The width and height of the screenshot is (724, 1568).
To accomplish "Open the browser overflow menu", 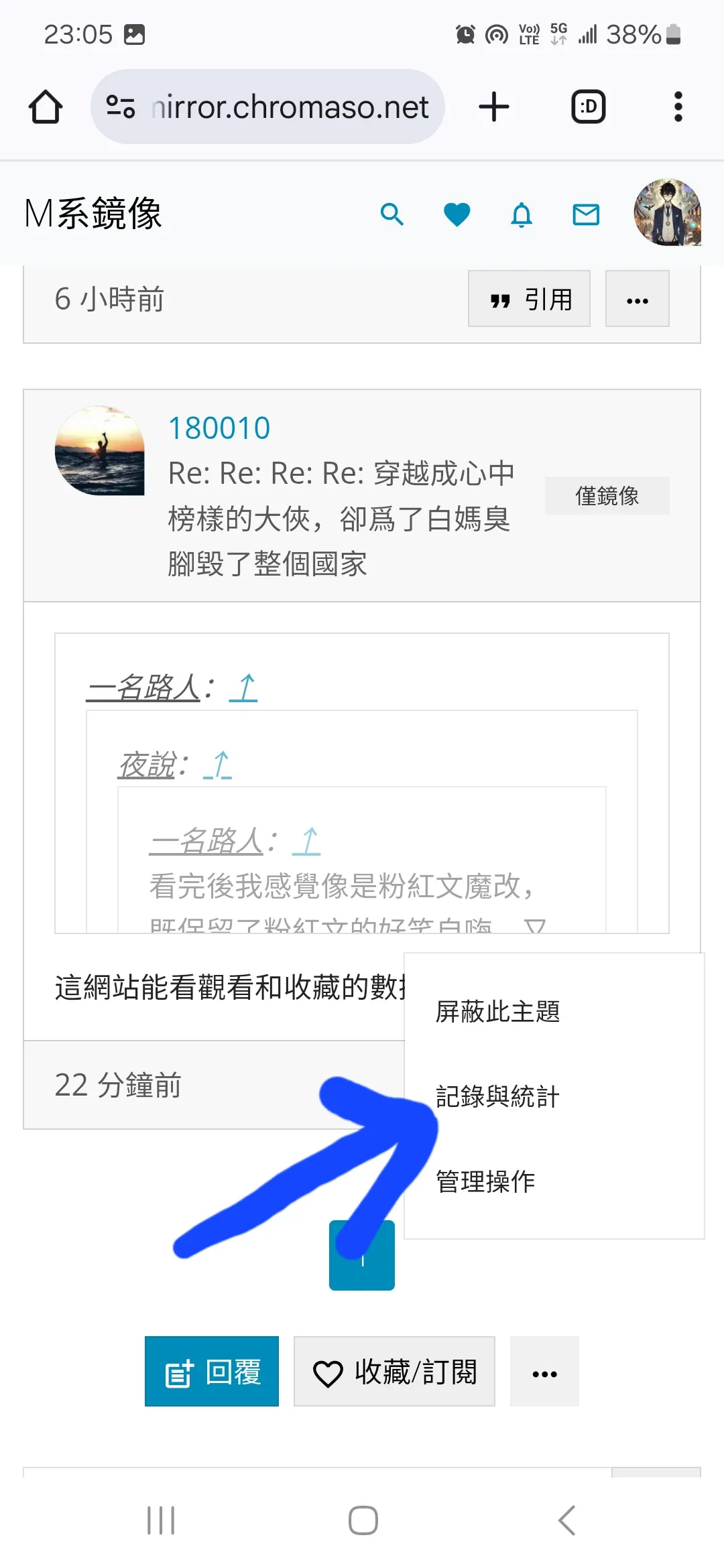I will (x=678, y=107).
